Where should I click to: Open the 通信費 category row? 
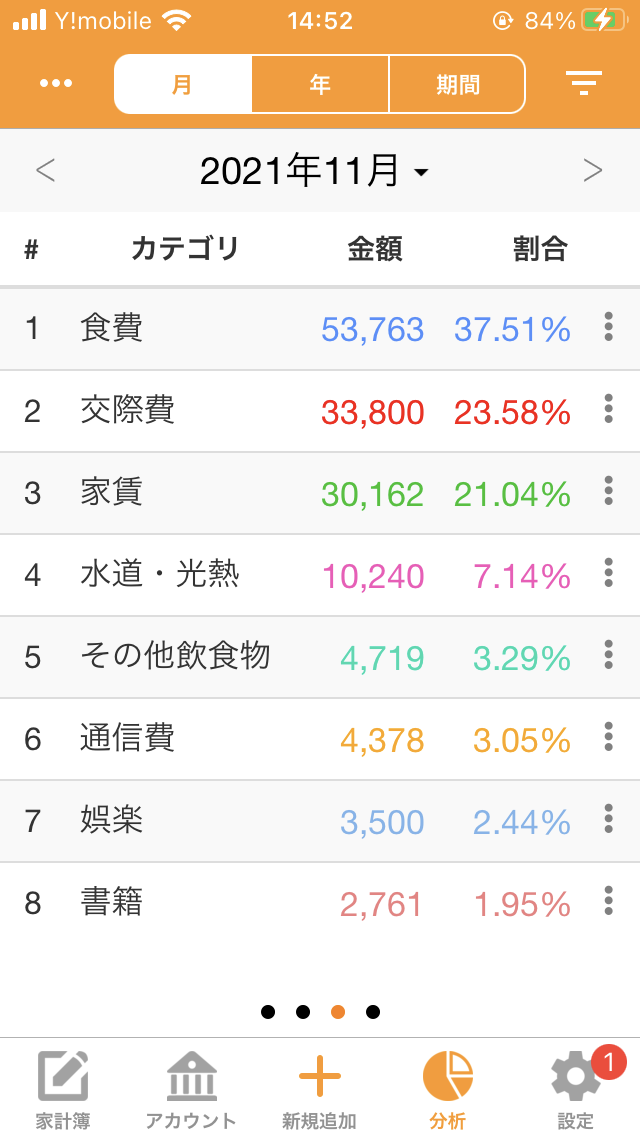(x=320, y=739)
